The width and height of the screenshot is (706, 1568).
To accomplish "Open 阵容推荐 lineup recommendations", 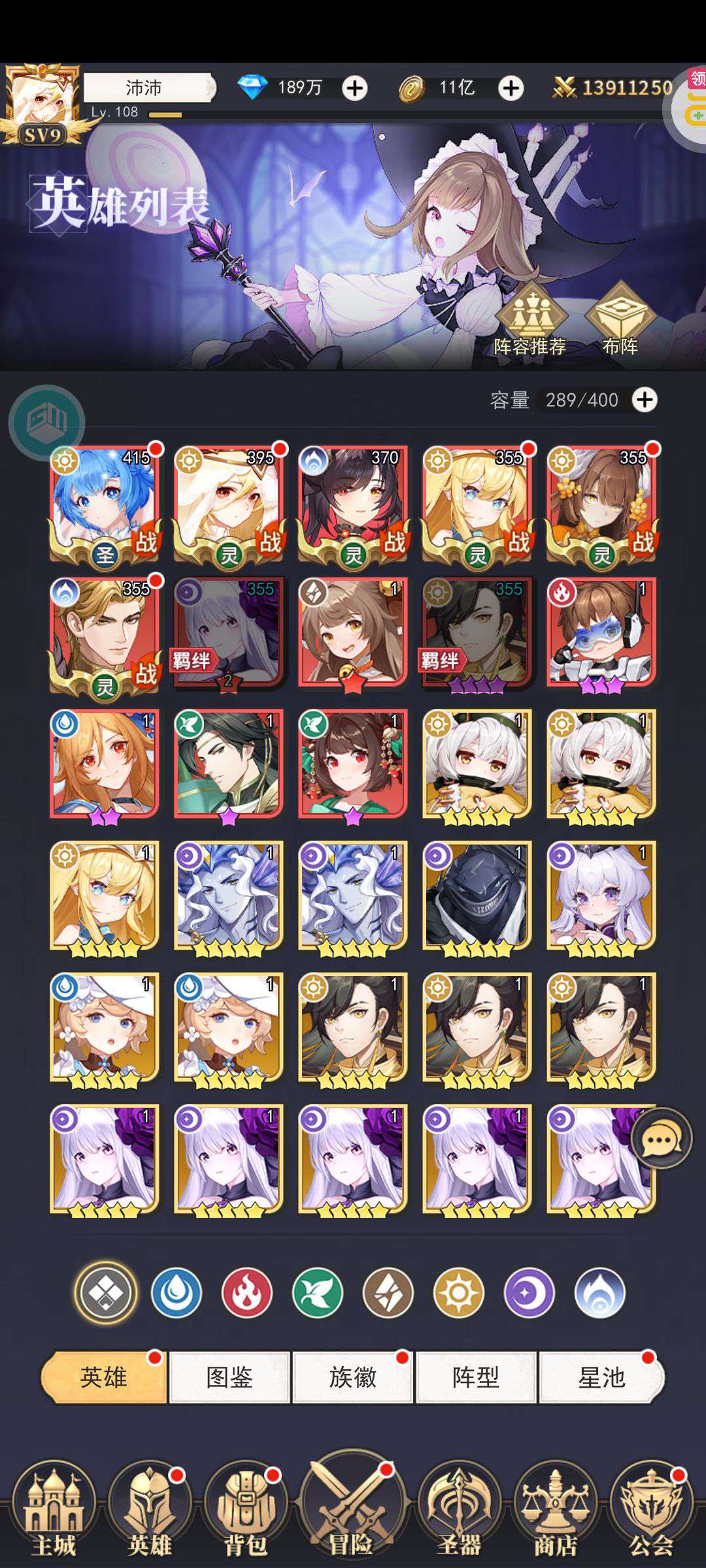I will 529,320.
